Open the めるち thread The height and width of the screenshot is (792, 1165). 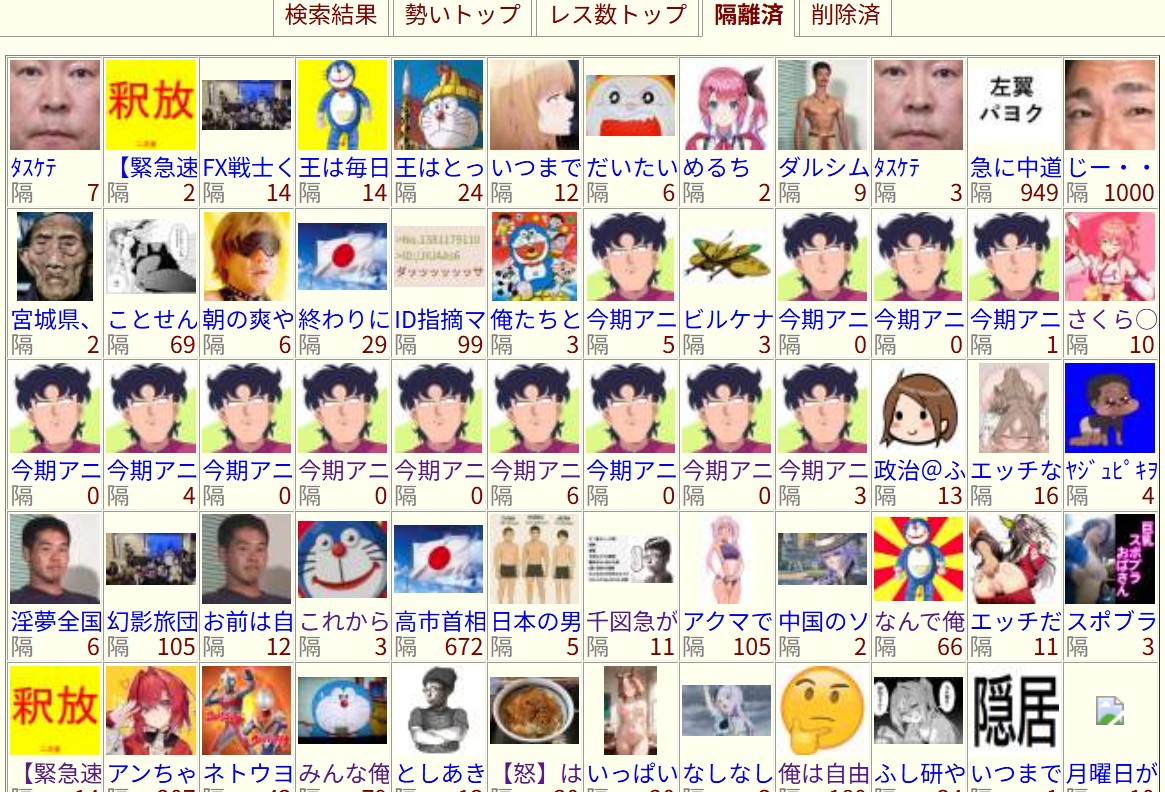pos(716,167)
